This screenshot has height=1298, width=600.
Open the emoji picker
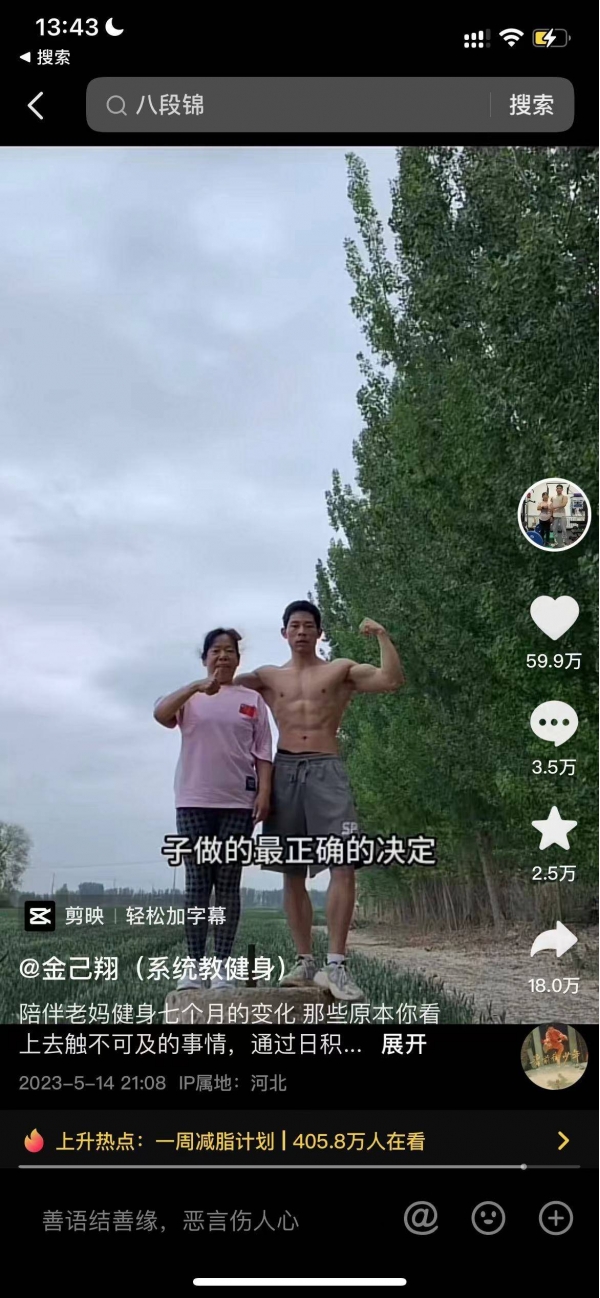pyautogui.click(x=488, y=1218)
